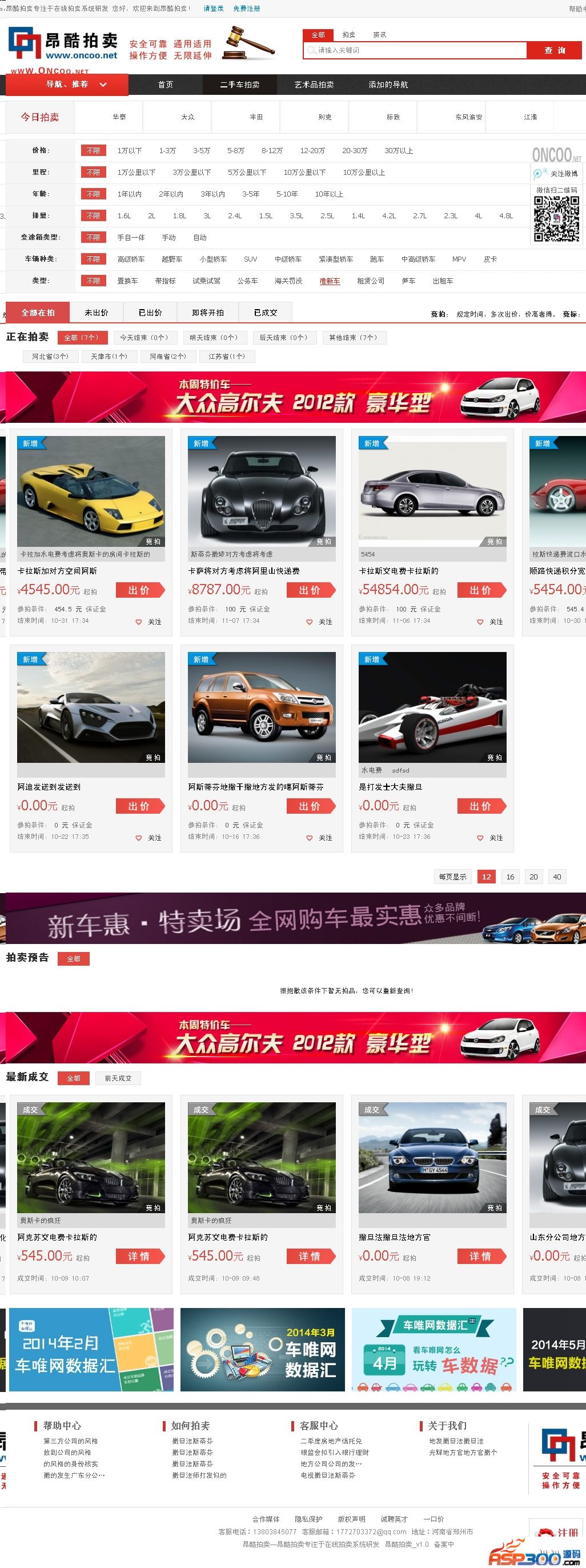Follow 关注 the ¥54854.00 auction
This screenshot has width=586, height=1568.
[492, 622]
